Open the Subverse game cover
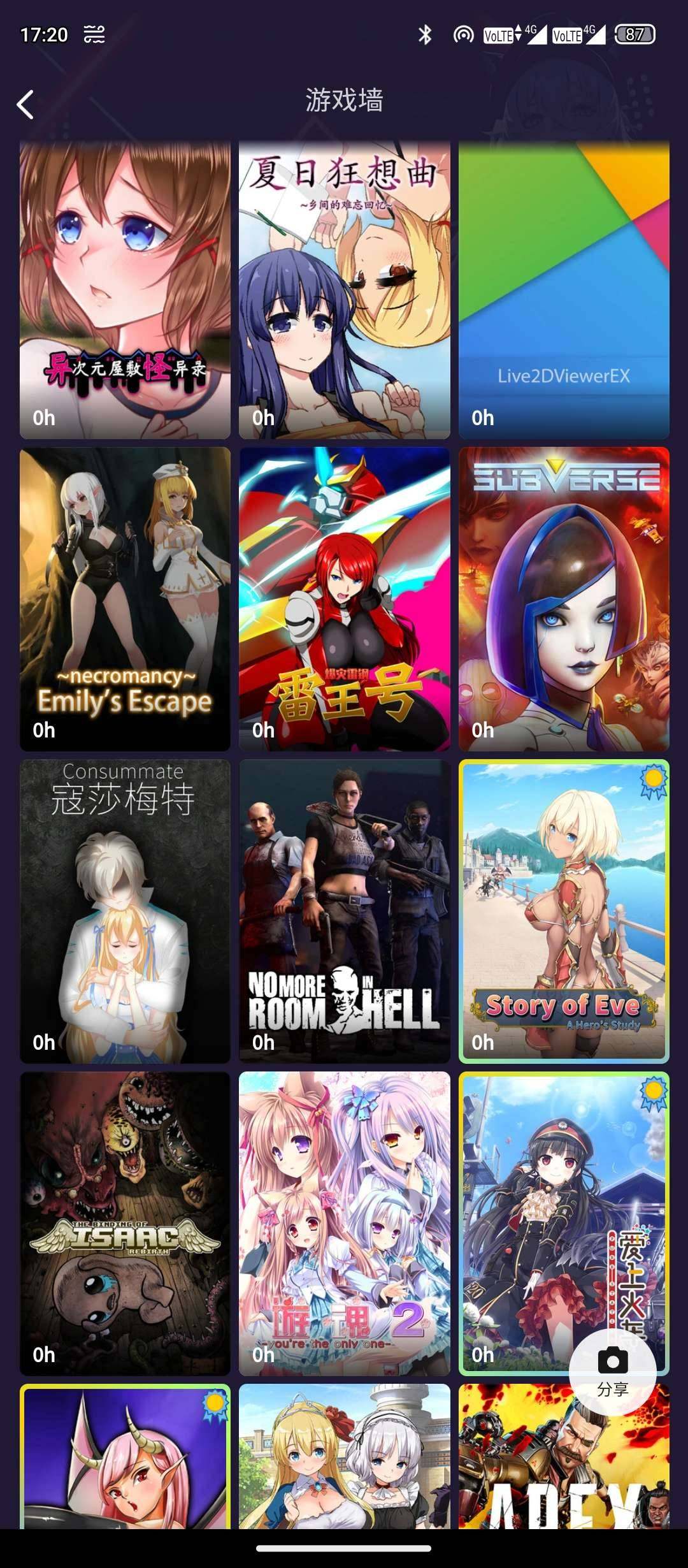The height and width of the screenshot is (1568, 688). pyautogui.click(x=563, y=600)
